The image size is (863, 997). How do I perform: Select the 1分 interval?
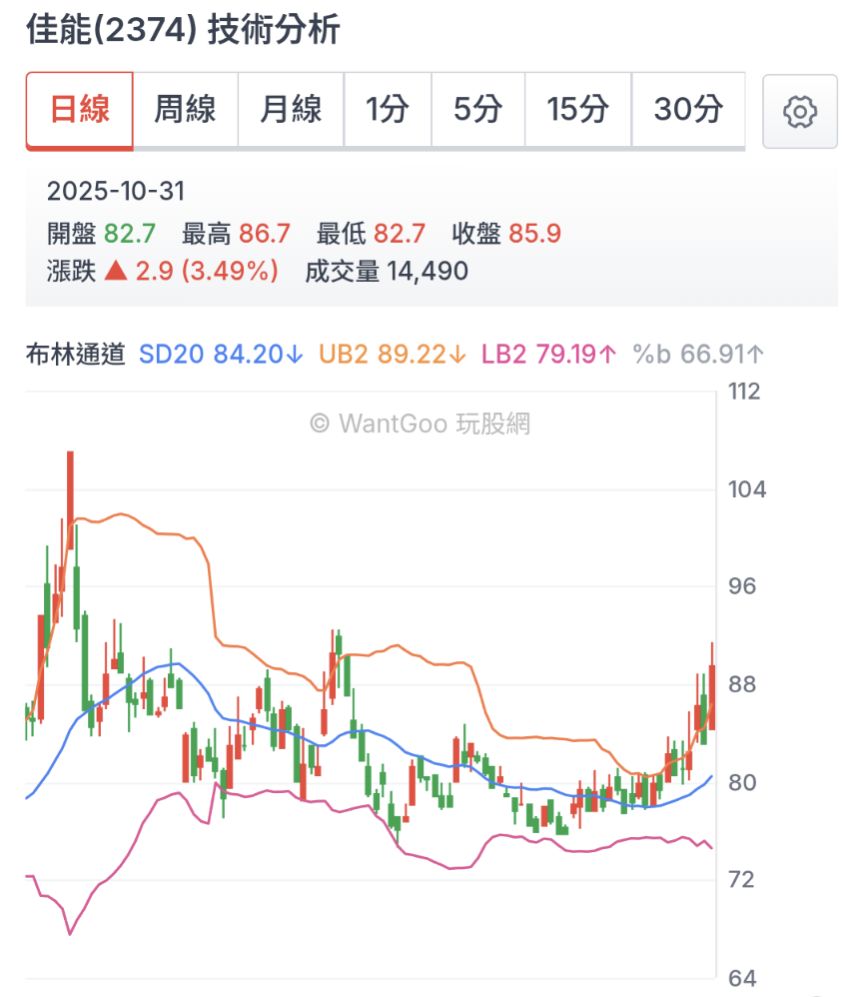point(387,110)
